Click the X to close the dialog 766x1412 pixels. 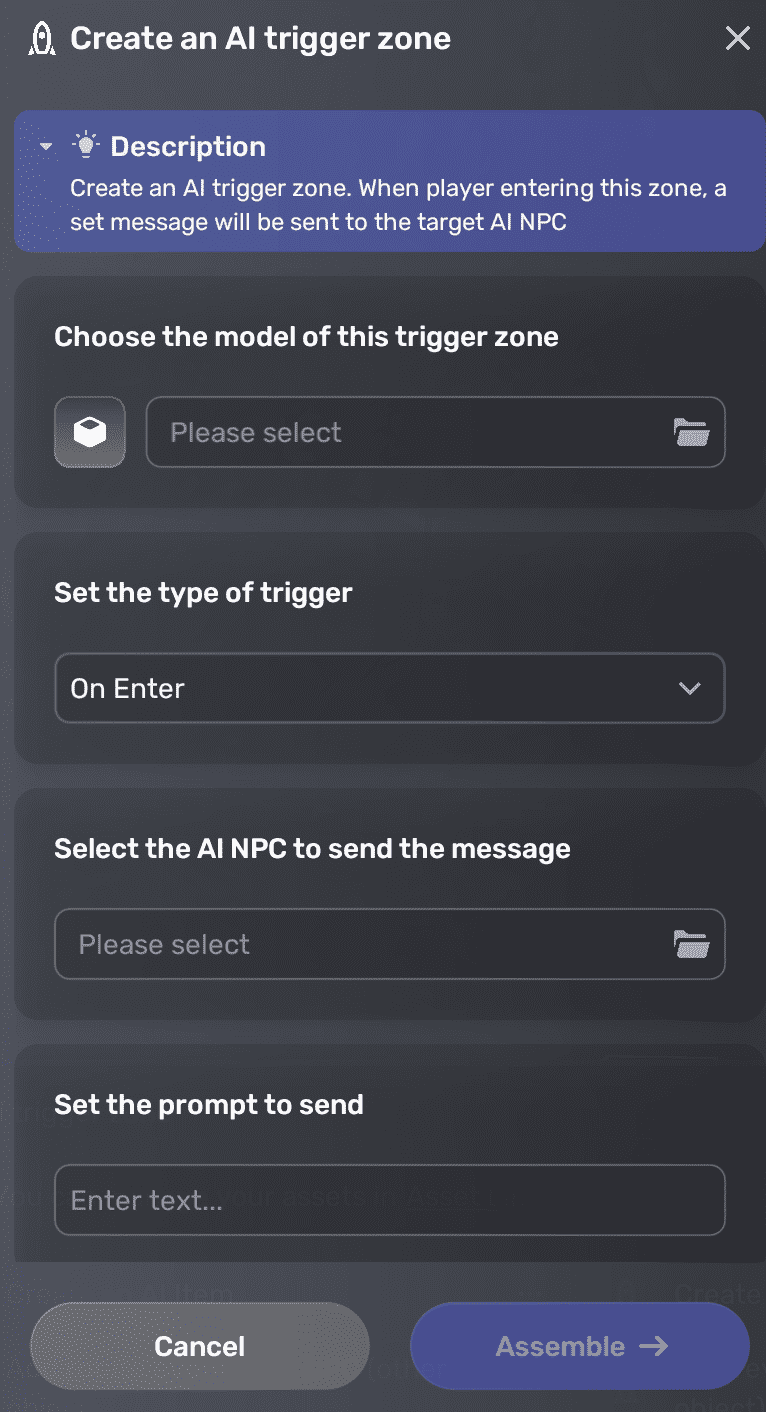pos(737,38)
